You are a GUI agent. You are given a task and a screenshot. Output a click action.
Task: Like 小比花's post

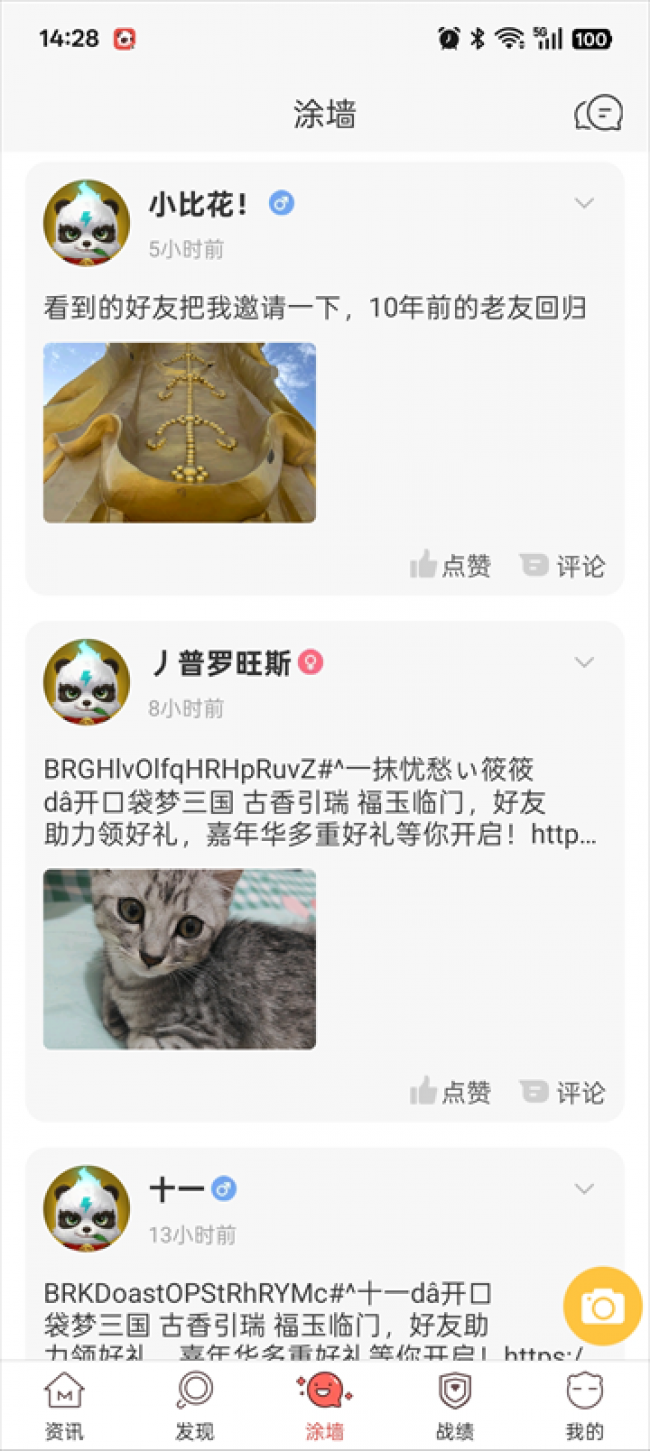pos(451,566)
